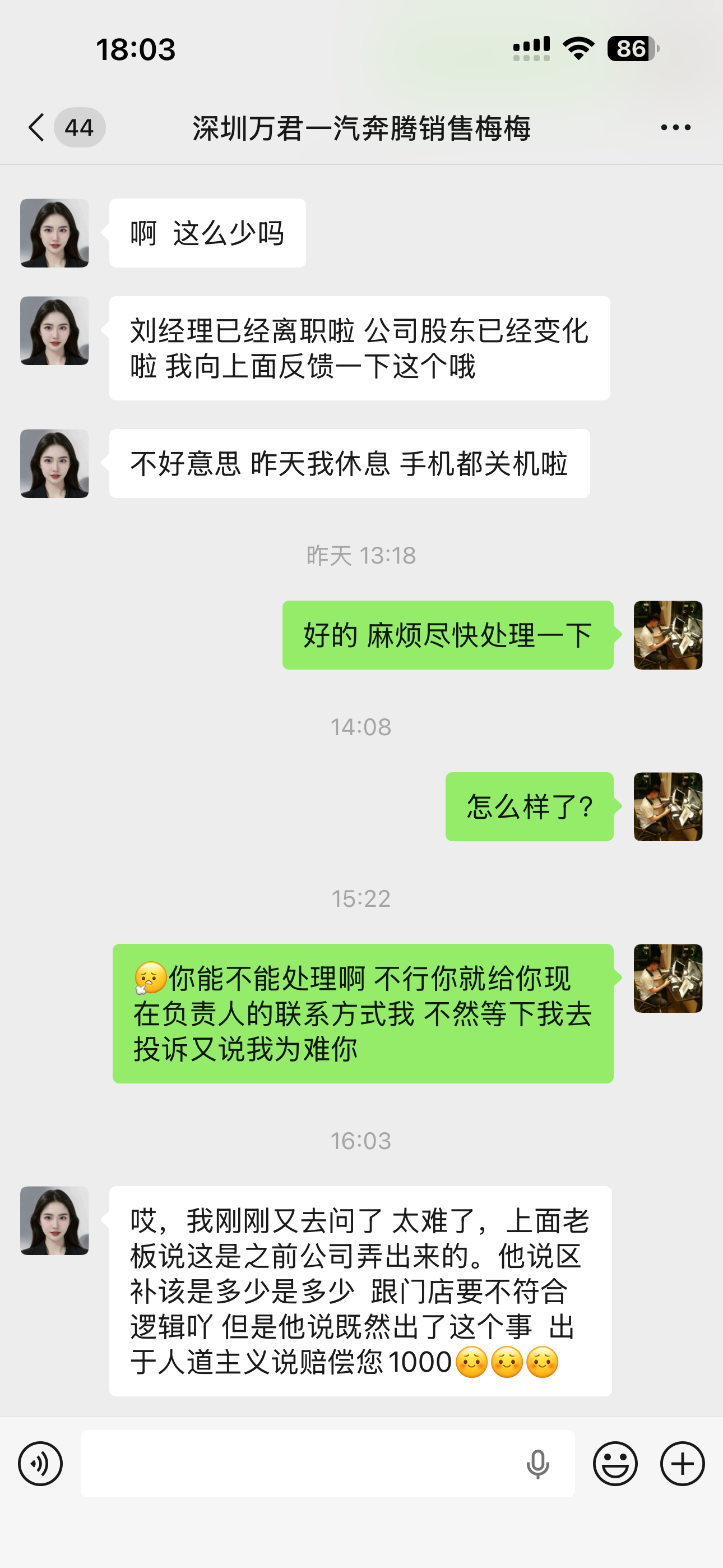Image resolution: width=723 pixels, height=1568 pixels.
Task: Switch to voice message input
Action: (x=40, y=1464)
